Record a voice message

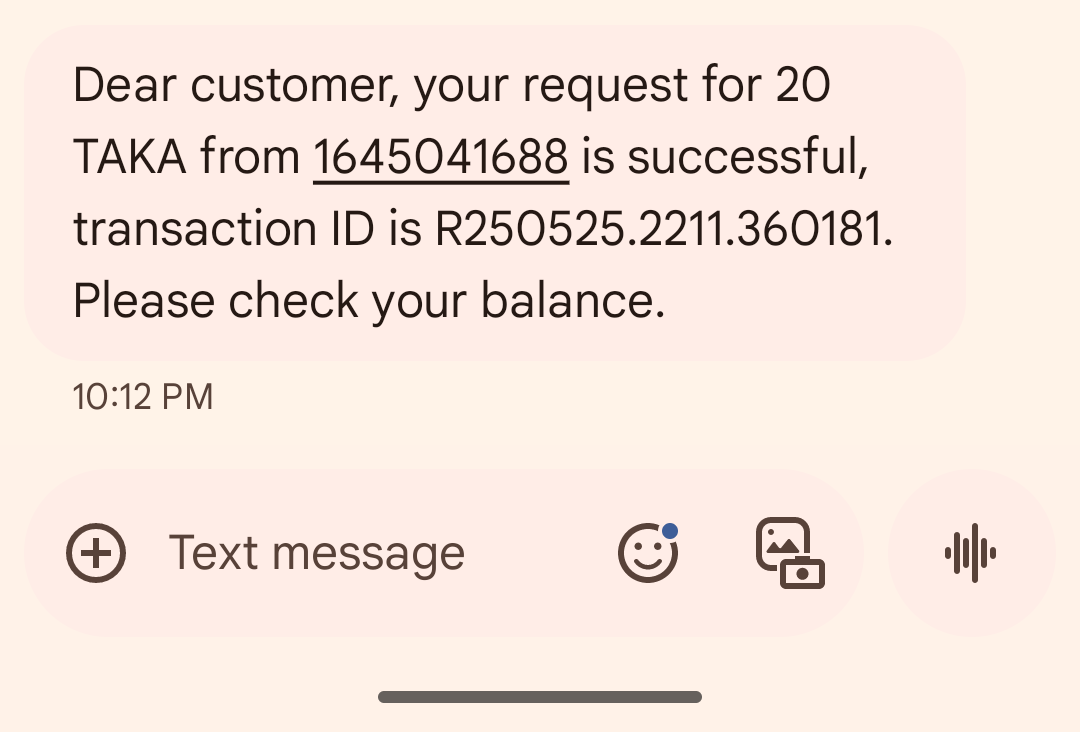tap(970, 553)
